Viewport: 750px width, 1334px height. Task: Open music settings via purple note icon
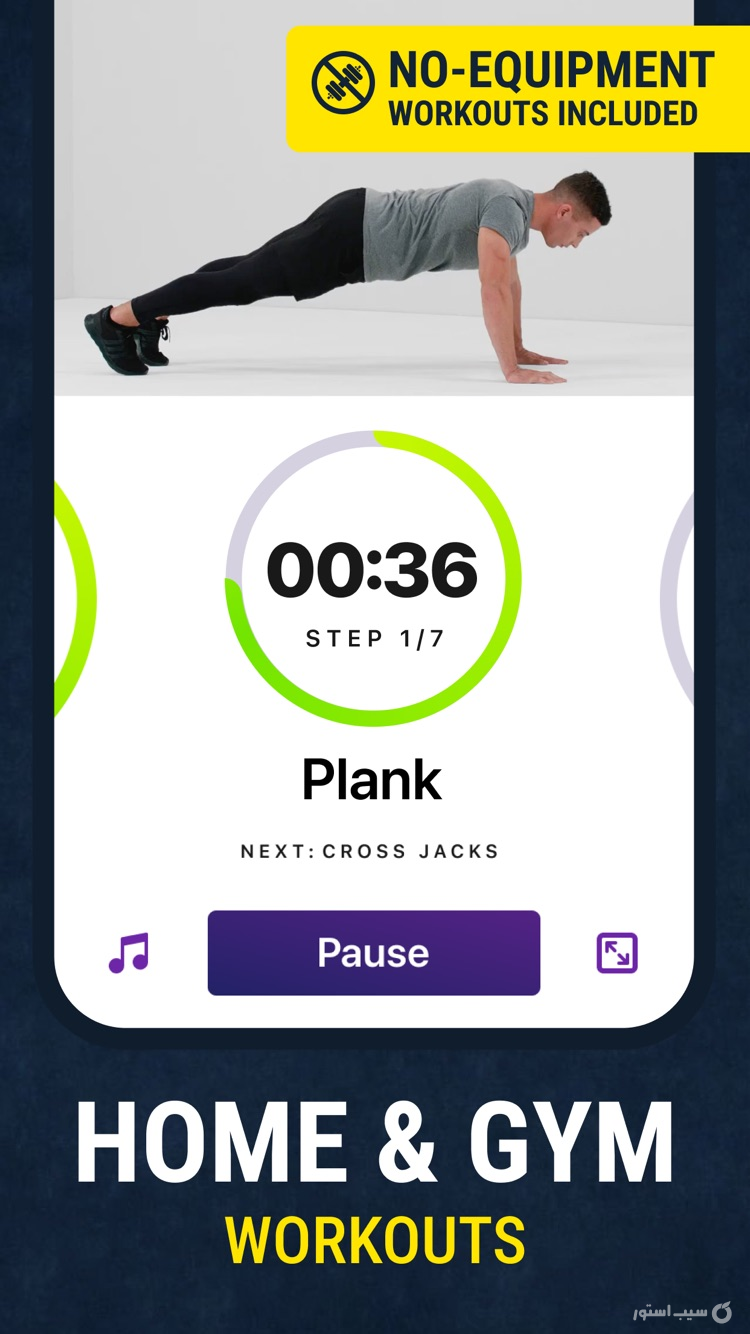[x=128, y=953]
